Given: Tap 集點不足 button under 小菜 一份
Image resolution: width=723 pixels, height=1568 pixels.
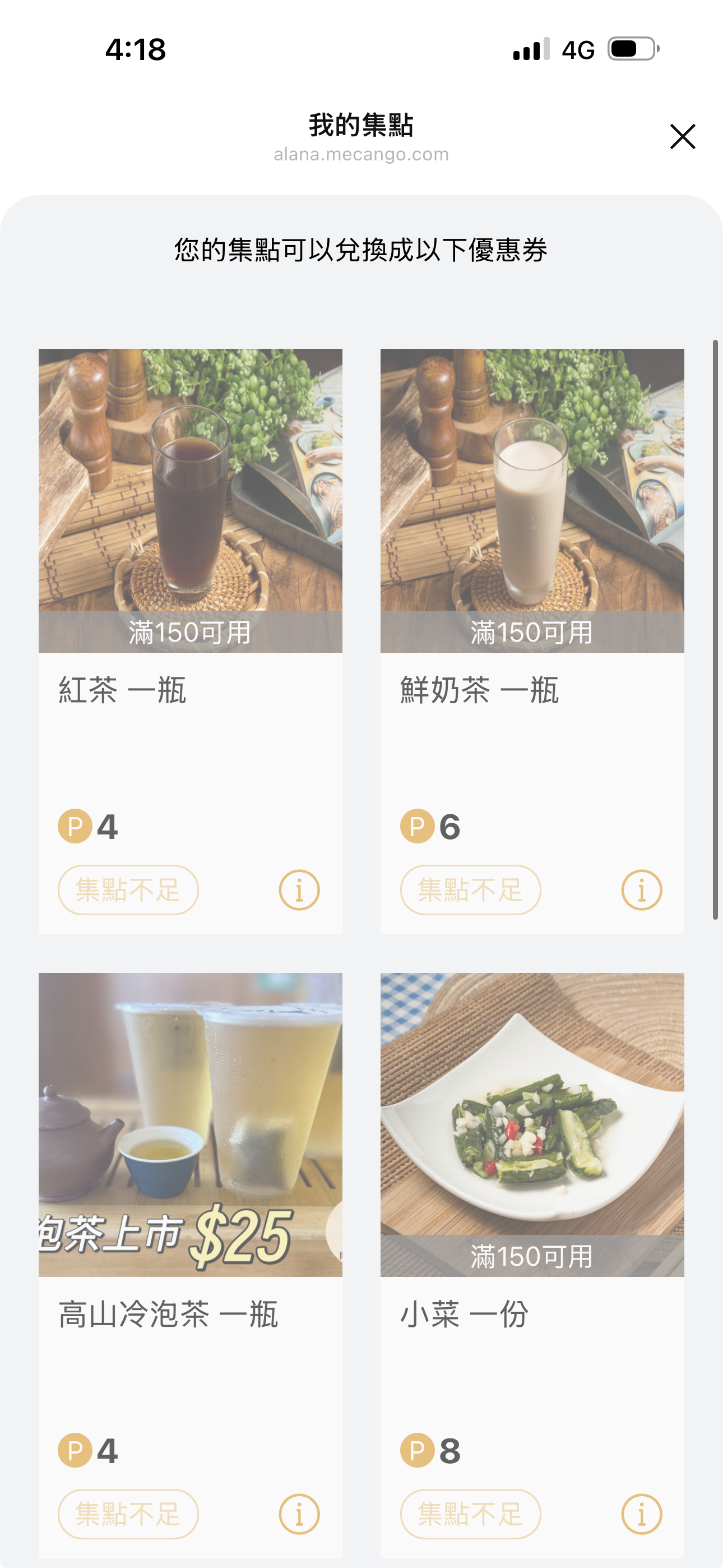Looking at the screenshot, I should (470, 1514).
